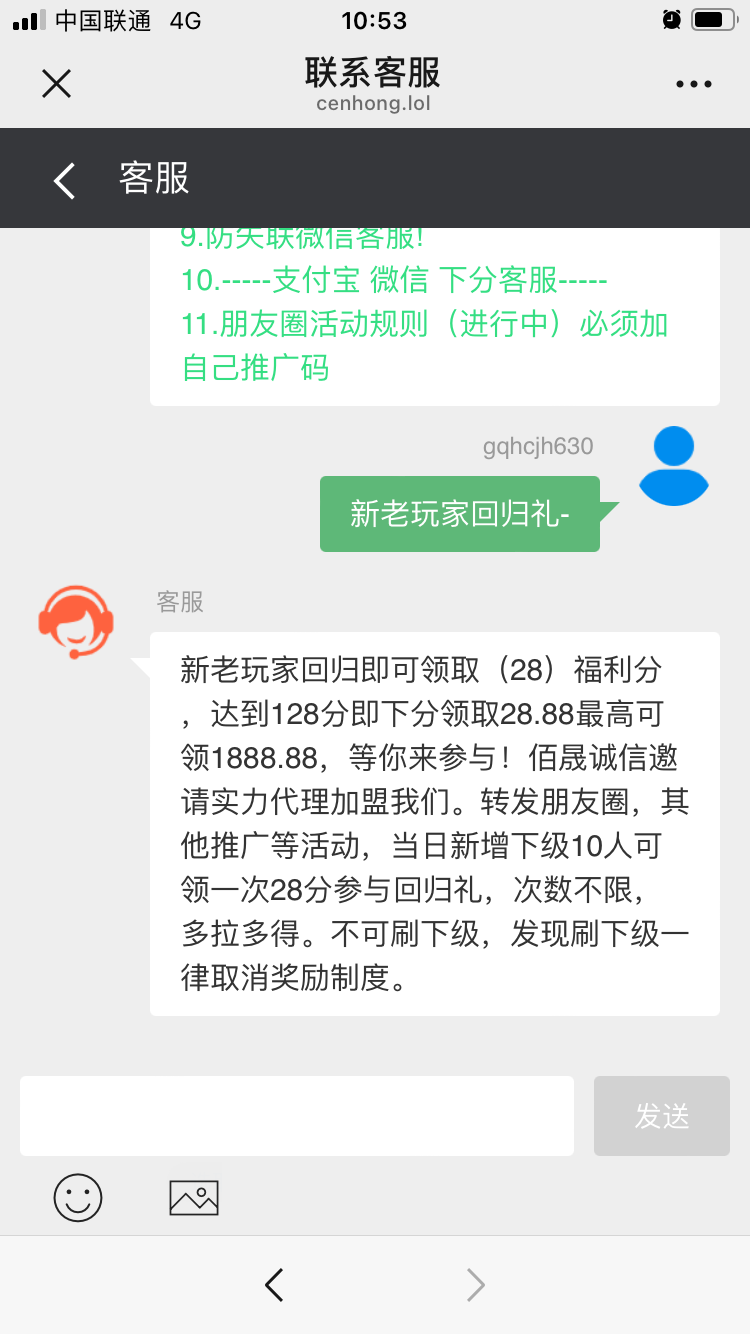Go back from the 客服 chat header
Screen dimensions: 750x1334
pos(65,180)
